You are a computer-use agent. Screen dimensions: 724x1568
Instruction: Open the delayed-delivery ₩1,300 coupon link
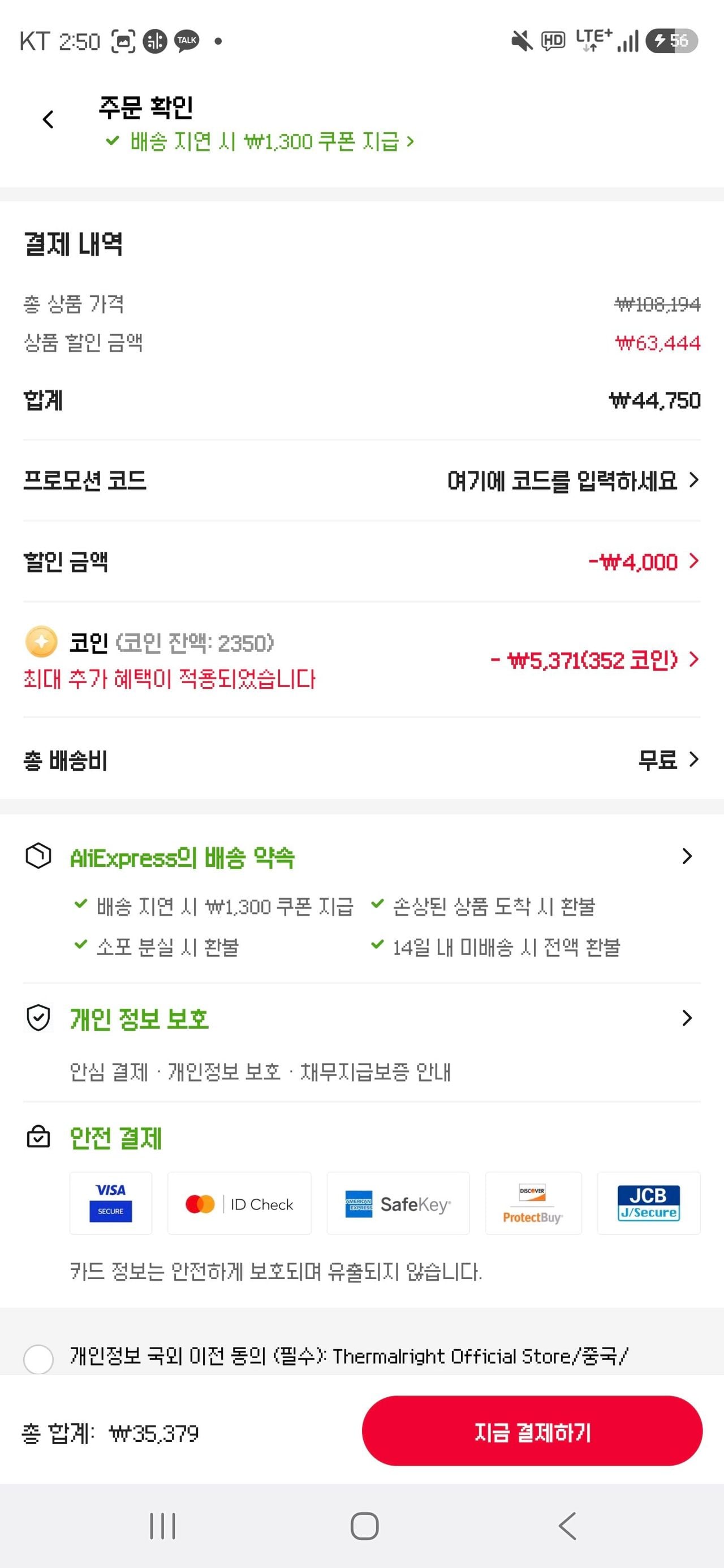pos(260,142)
